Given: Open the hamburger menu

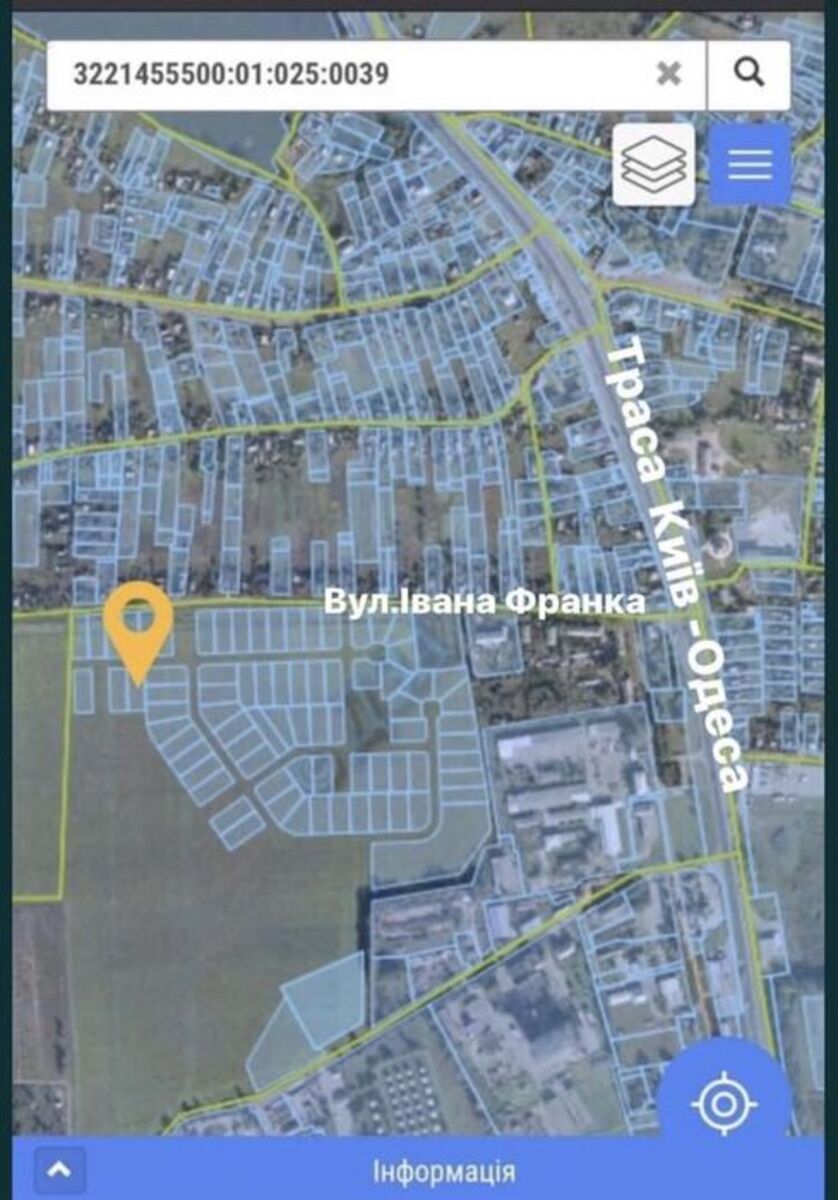Looking at the screenshot, I should pyautogui.click(x=750, y=164).
